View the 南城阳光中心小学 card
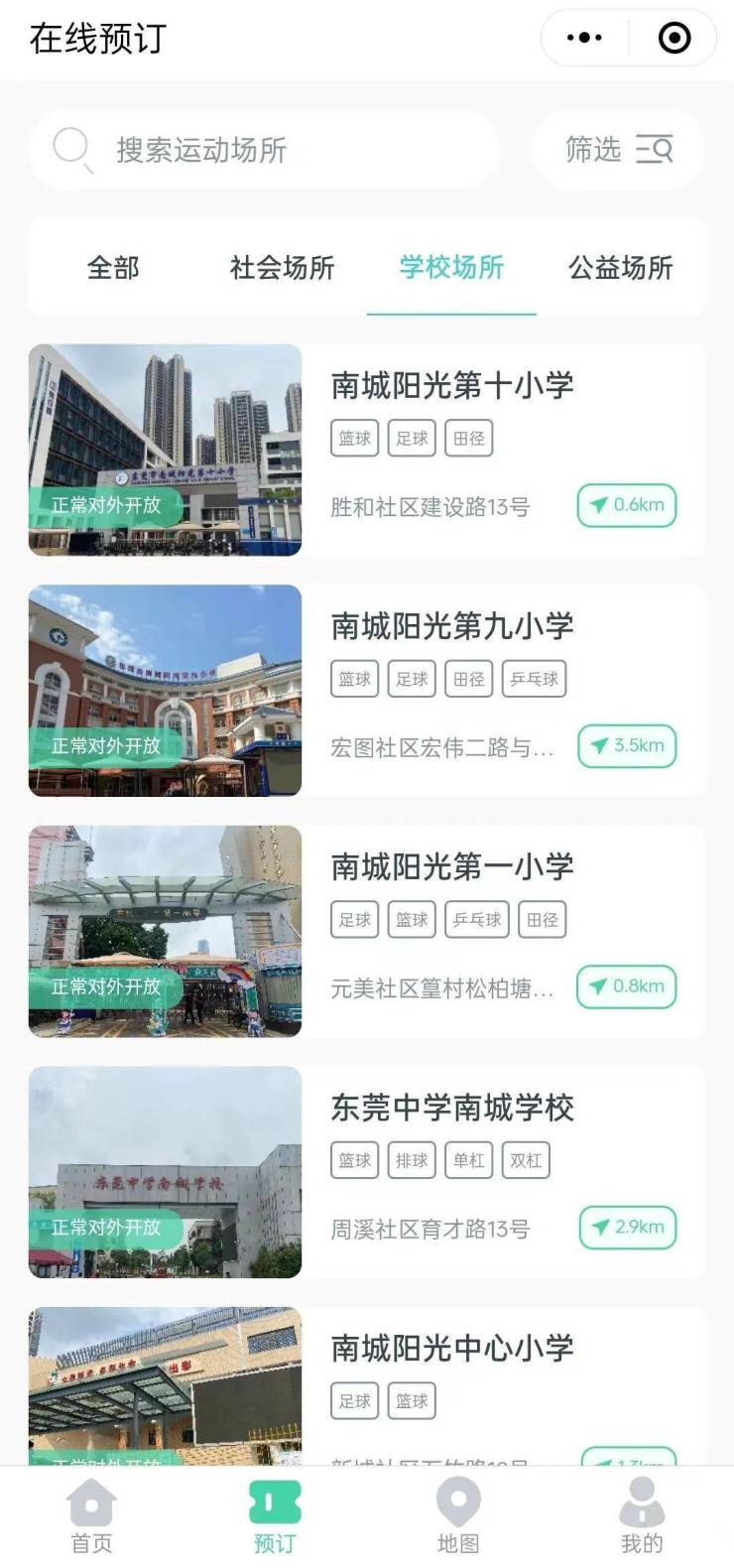The image size is (734, 1568). [x=452, y=1349]
